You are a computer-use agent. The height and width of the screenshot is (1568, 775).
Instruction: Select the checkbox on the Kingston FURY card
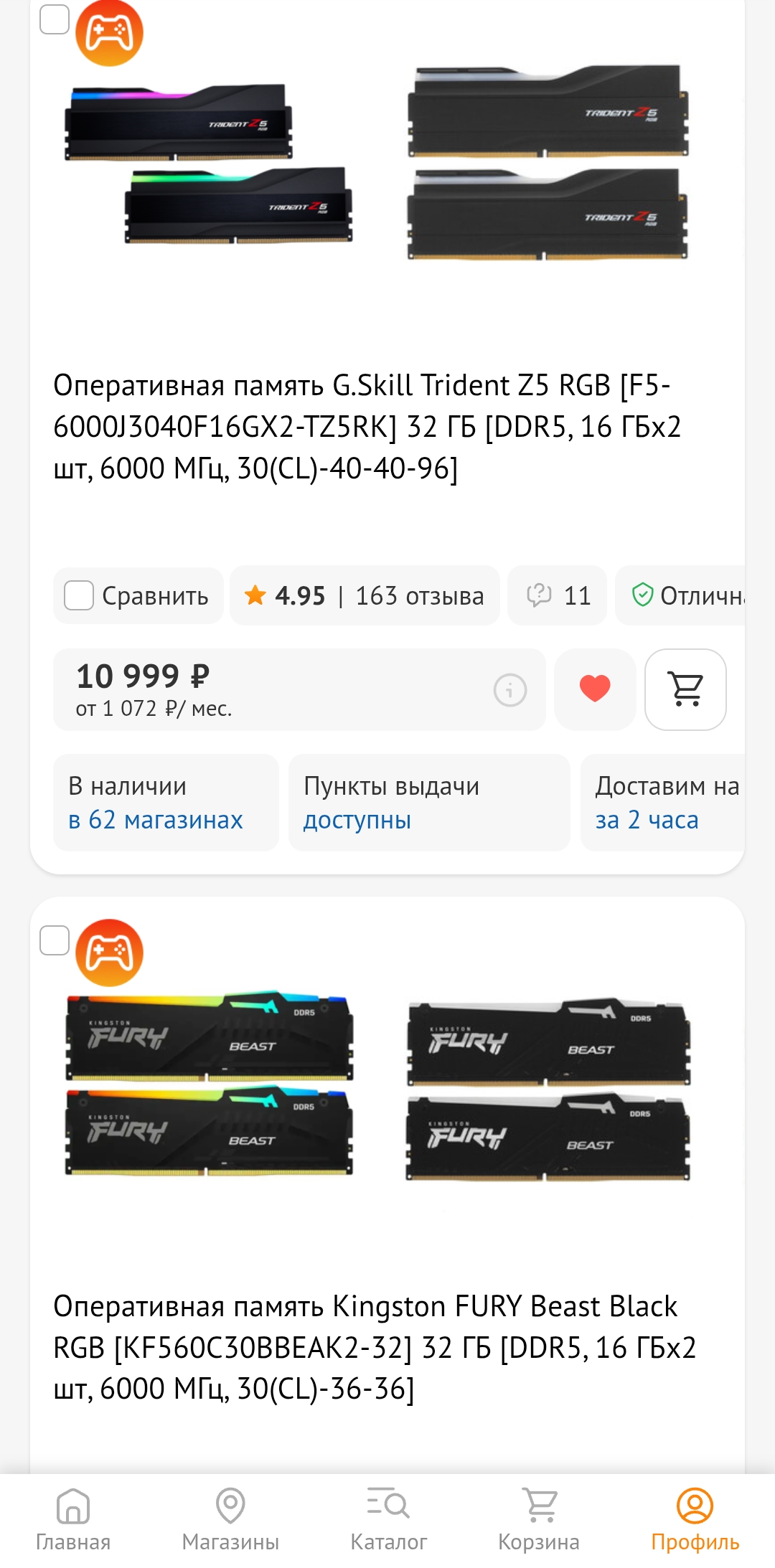54,940
